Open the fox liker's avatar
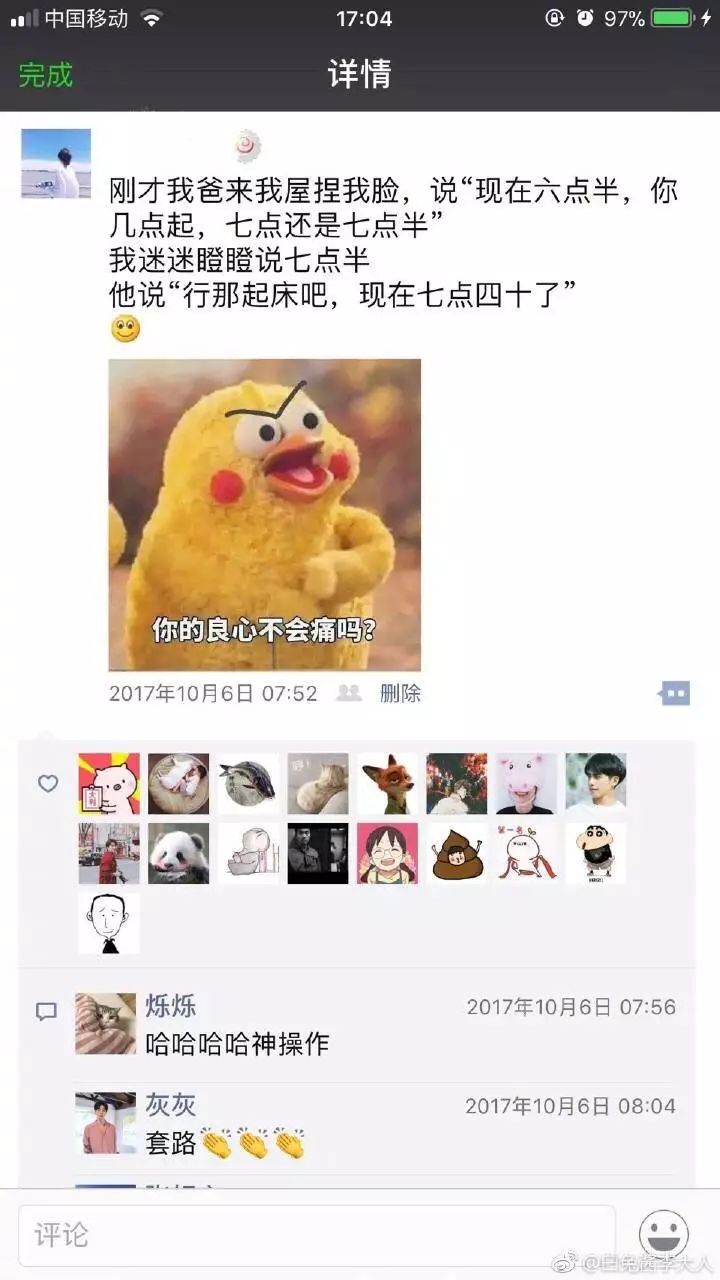Viewport: 720px width, 1280px height. tap(388, 783)
